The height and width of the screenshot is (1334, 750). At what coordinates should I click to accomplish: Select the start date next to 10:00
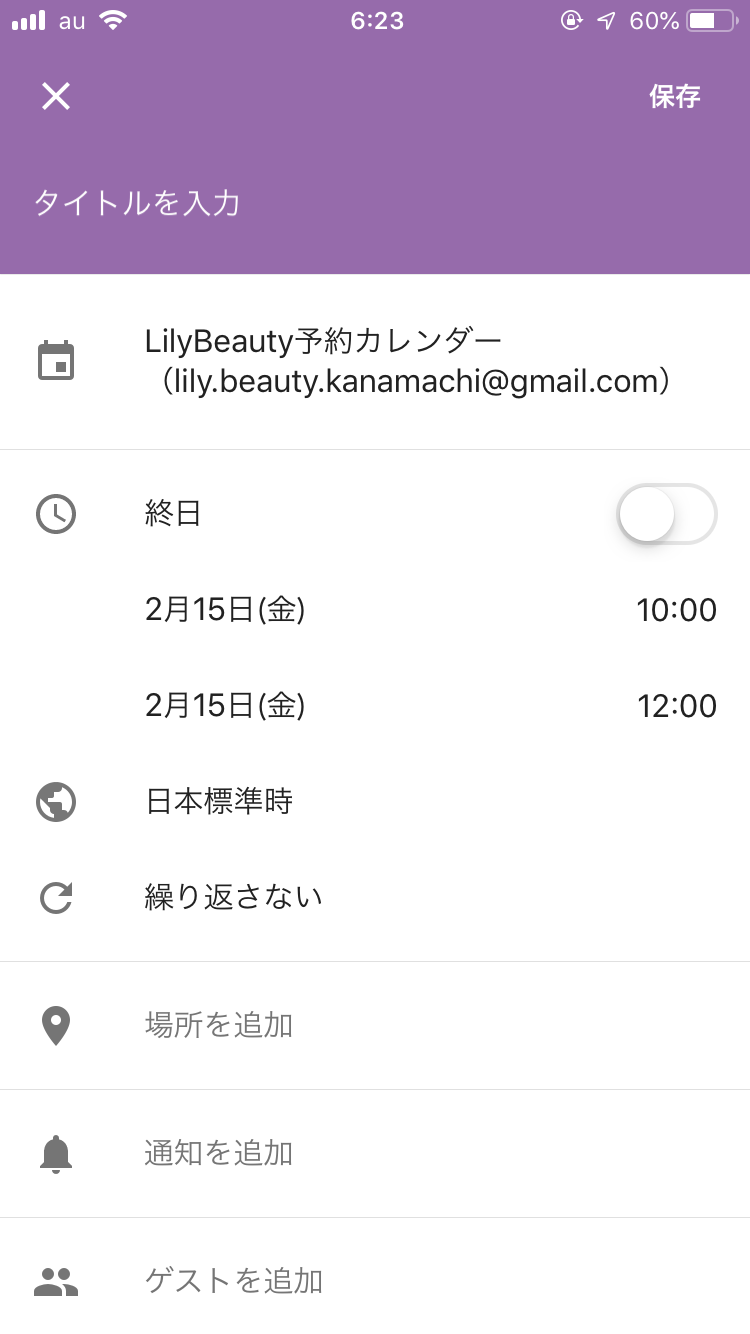tap(225, 609)
